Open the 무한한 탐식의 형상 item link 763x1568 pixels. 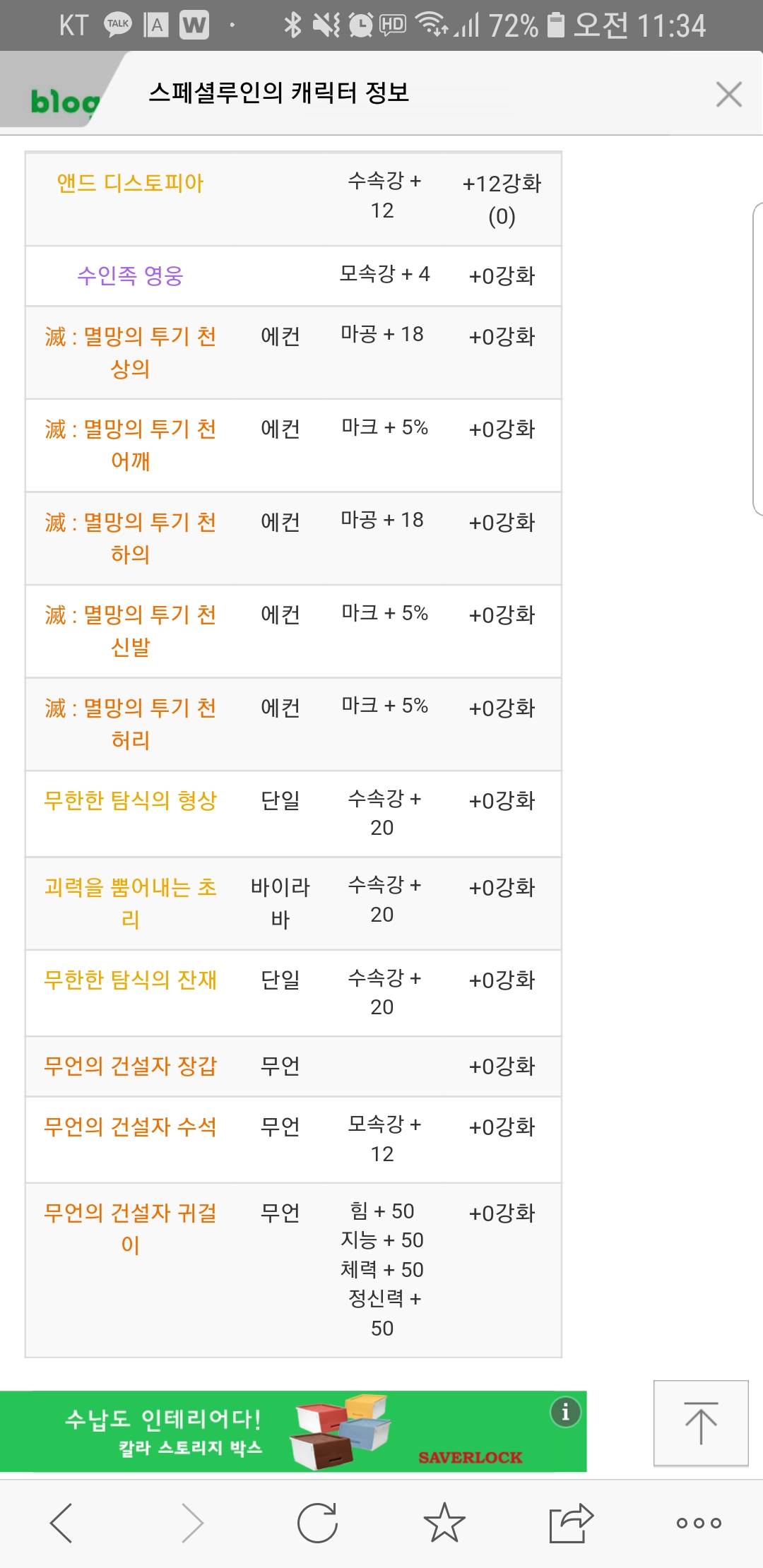click(x=130, y=801)
